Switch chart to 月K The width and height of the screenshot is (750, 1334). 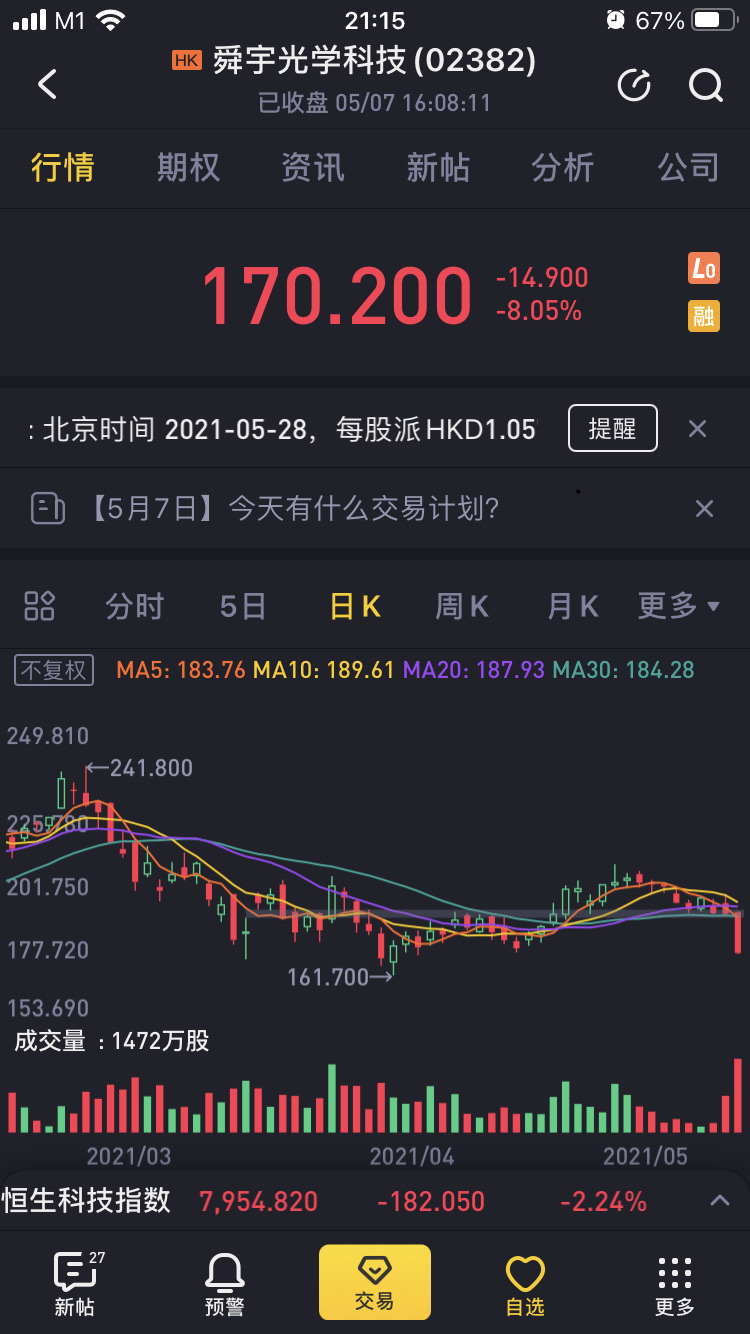(x=572, y=606)
